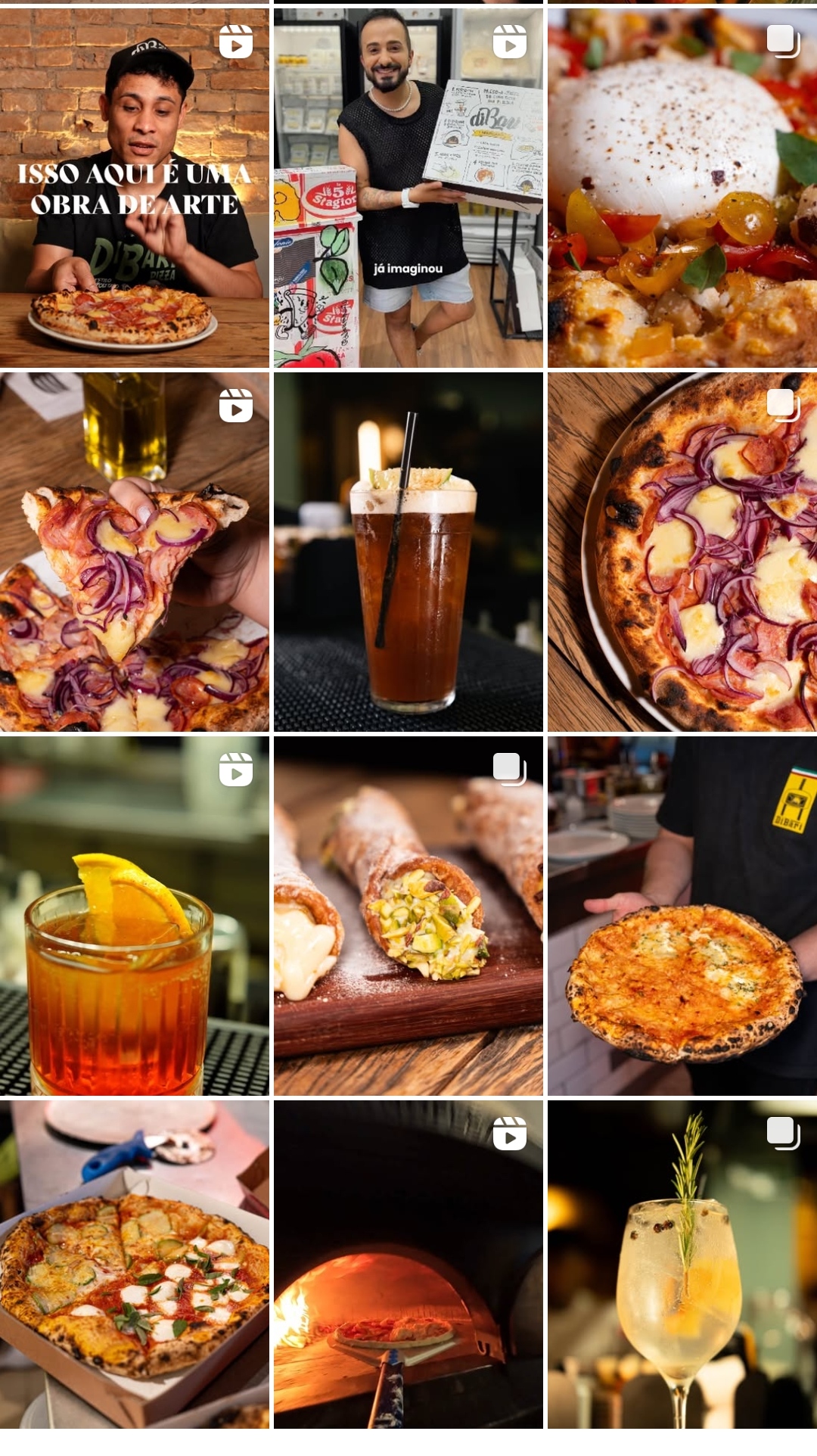Play the reel of pizza in the wood-fired oven
Viewport: 817px width, 1456px height.
click(x=408, y=1264)
